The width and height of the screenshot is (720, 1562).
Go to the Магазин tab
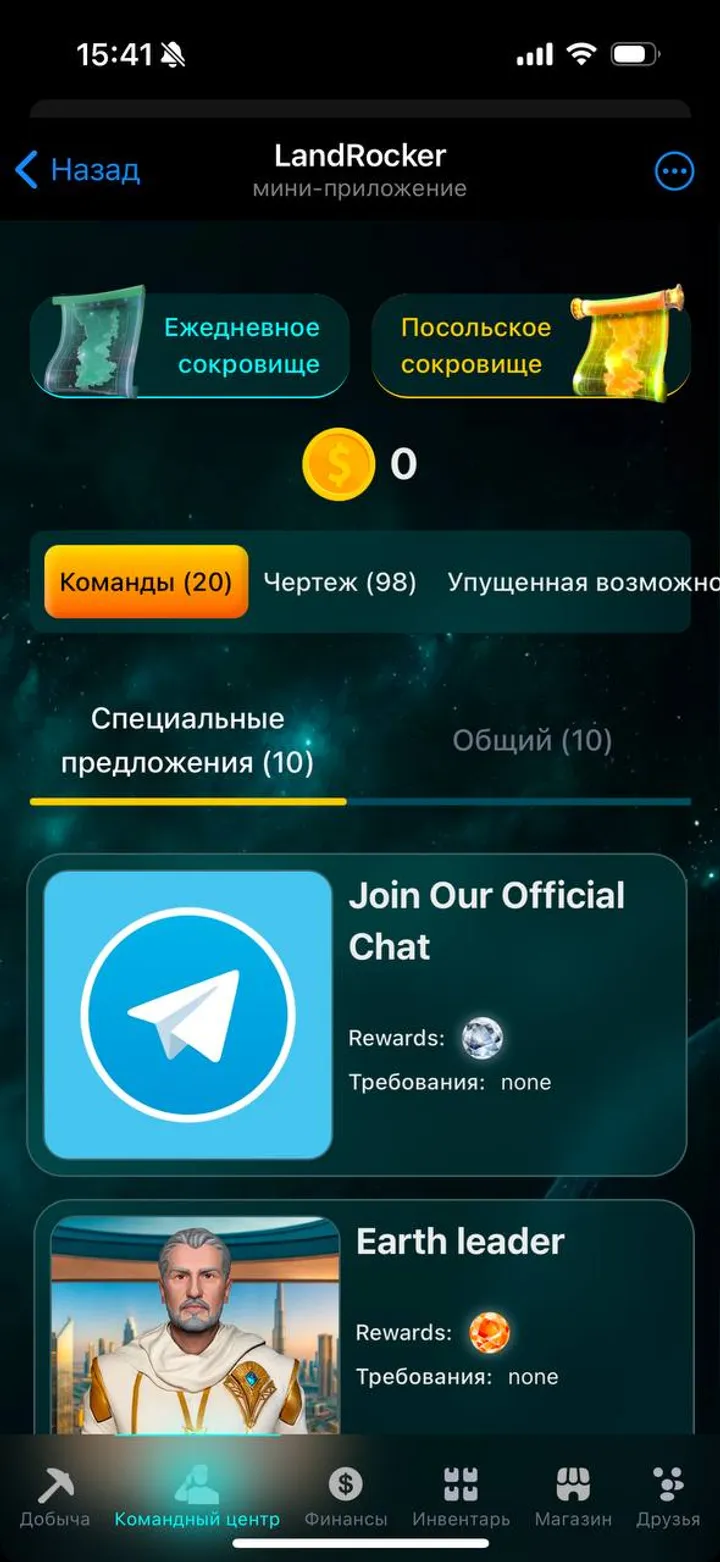point(573,1497)
